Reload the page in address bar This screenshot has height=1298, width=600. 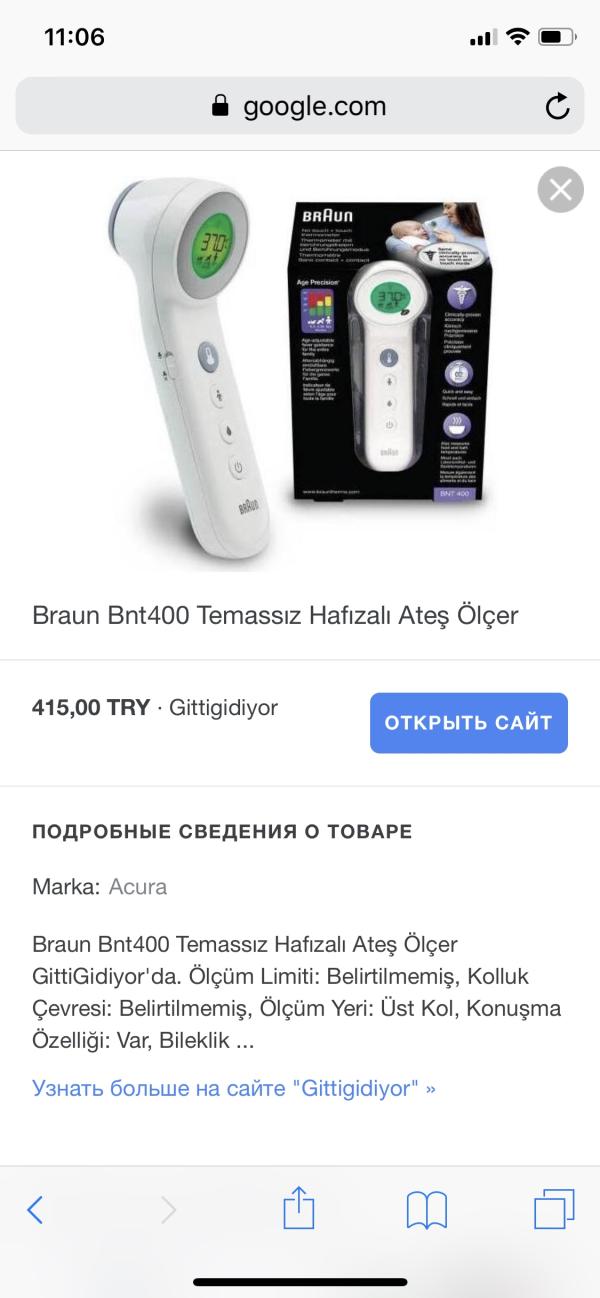557,106
